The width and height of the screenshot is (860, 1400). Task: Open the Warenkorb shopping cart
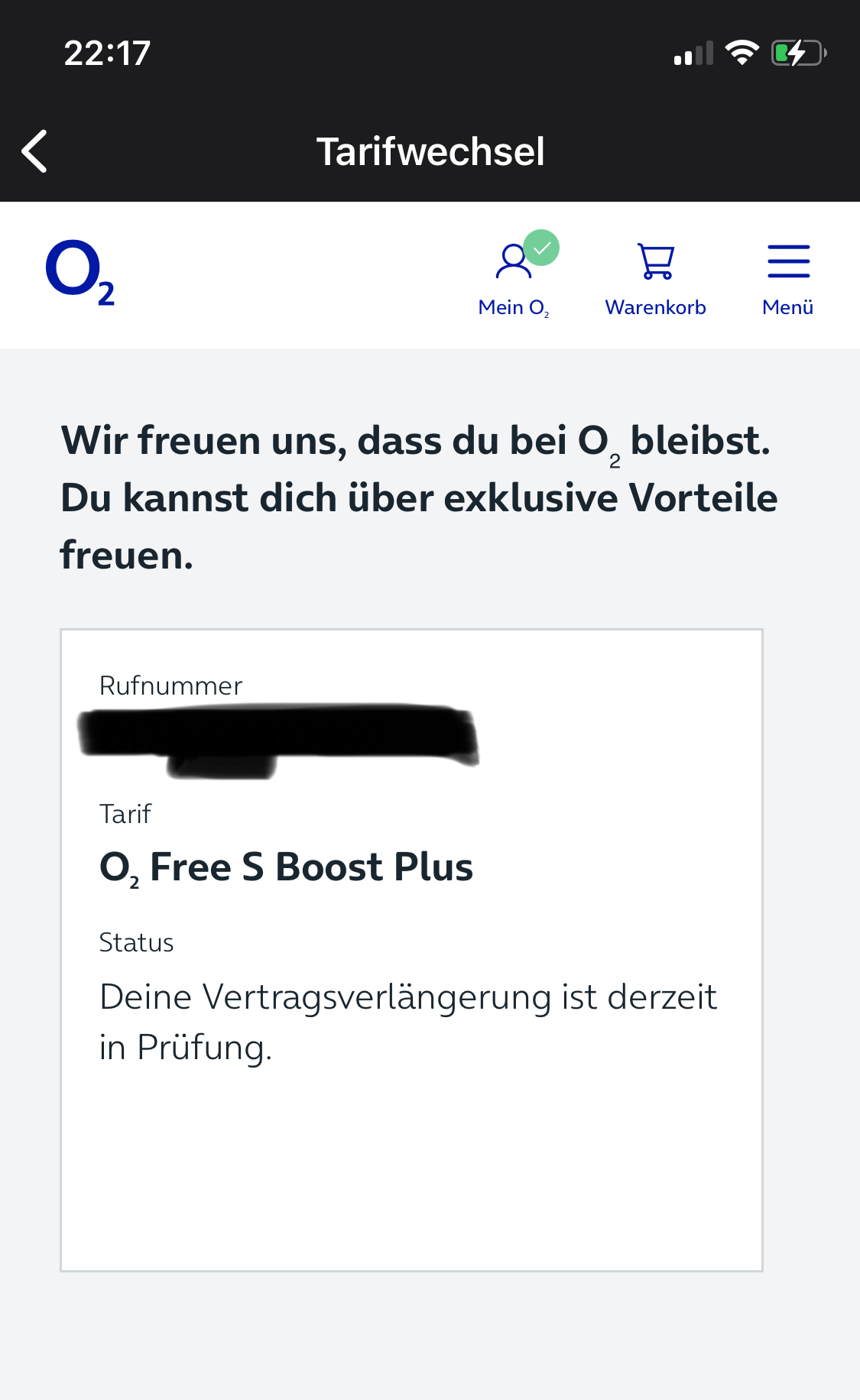[655, 277]
